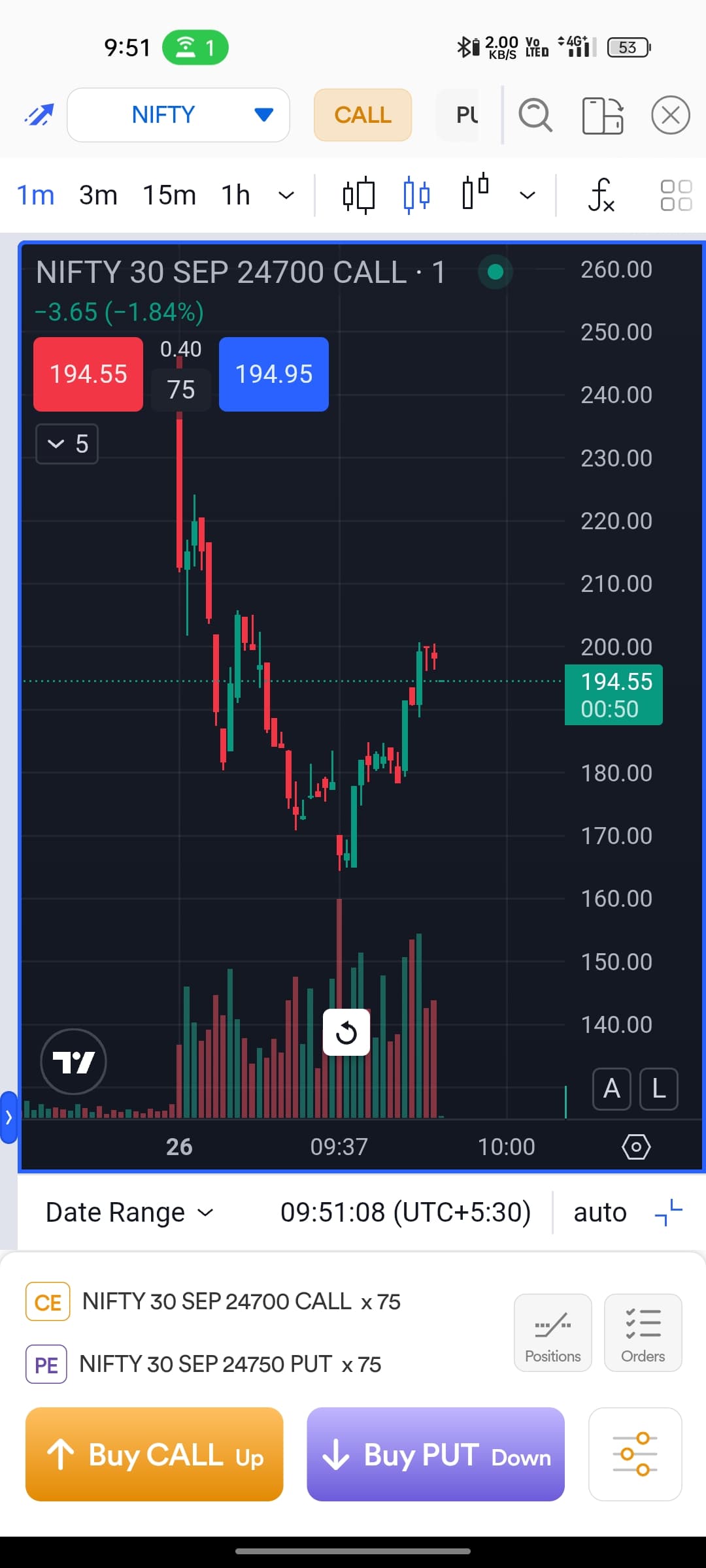This screenshot has height=1568, width=706.
Task: Buy PUT Down
Action: click(x=435, y=1454)
